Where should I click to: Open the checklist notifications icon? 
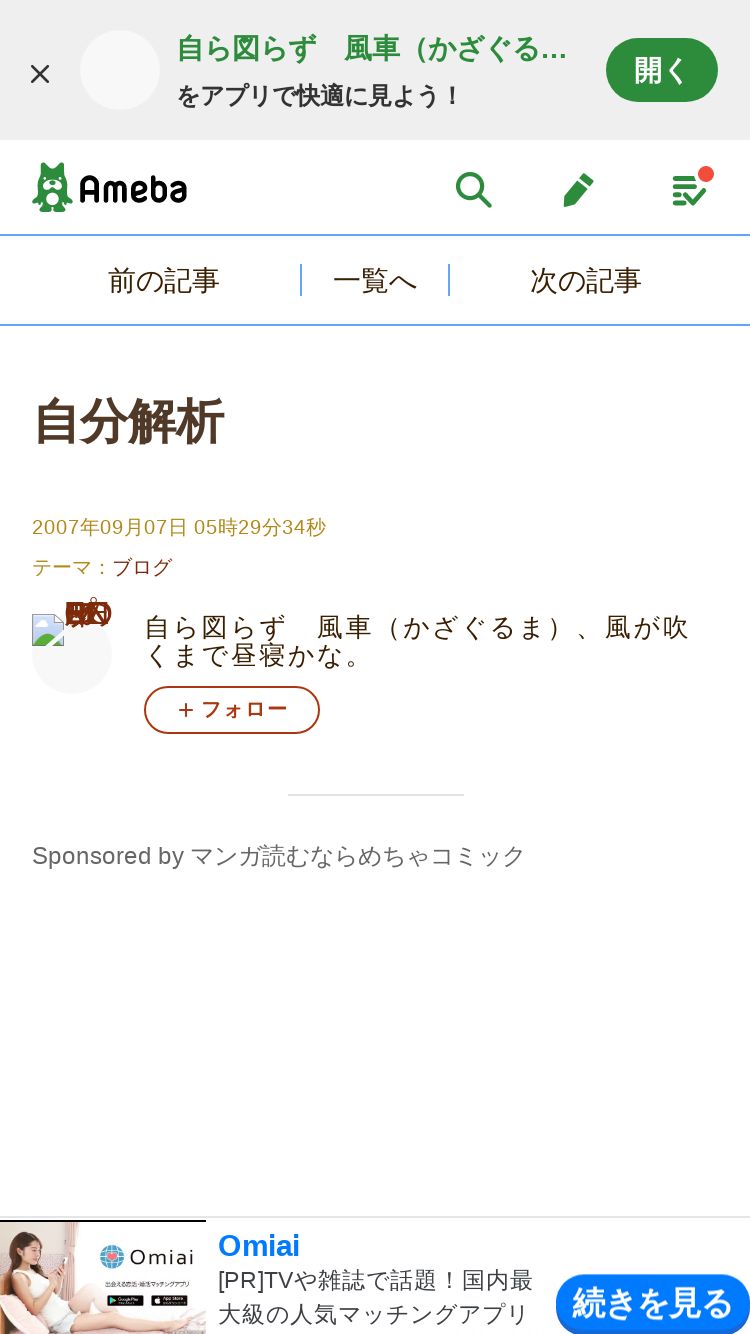point(689,189)
